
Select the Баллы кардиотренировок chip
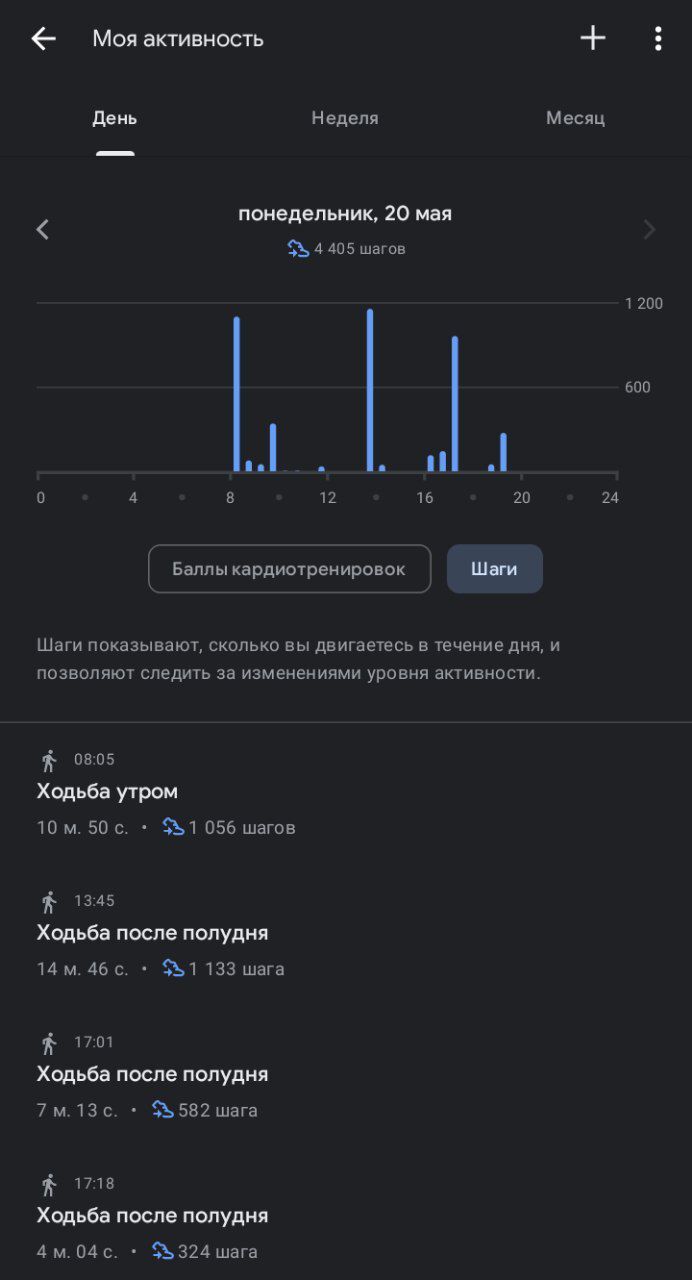click(289, 569)
